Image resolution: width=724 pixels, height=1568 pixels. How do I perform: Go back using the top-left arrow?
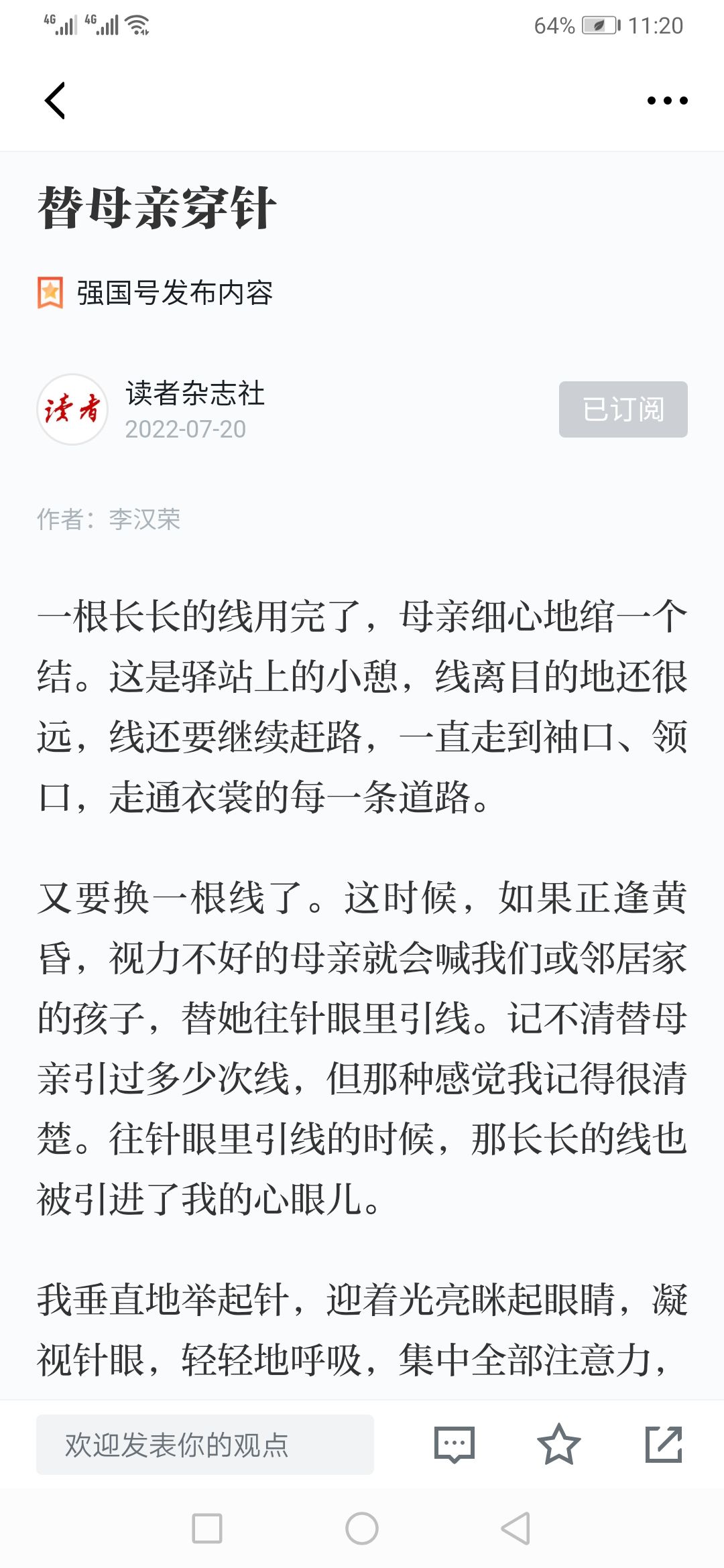coord(55,101)
